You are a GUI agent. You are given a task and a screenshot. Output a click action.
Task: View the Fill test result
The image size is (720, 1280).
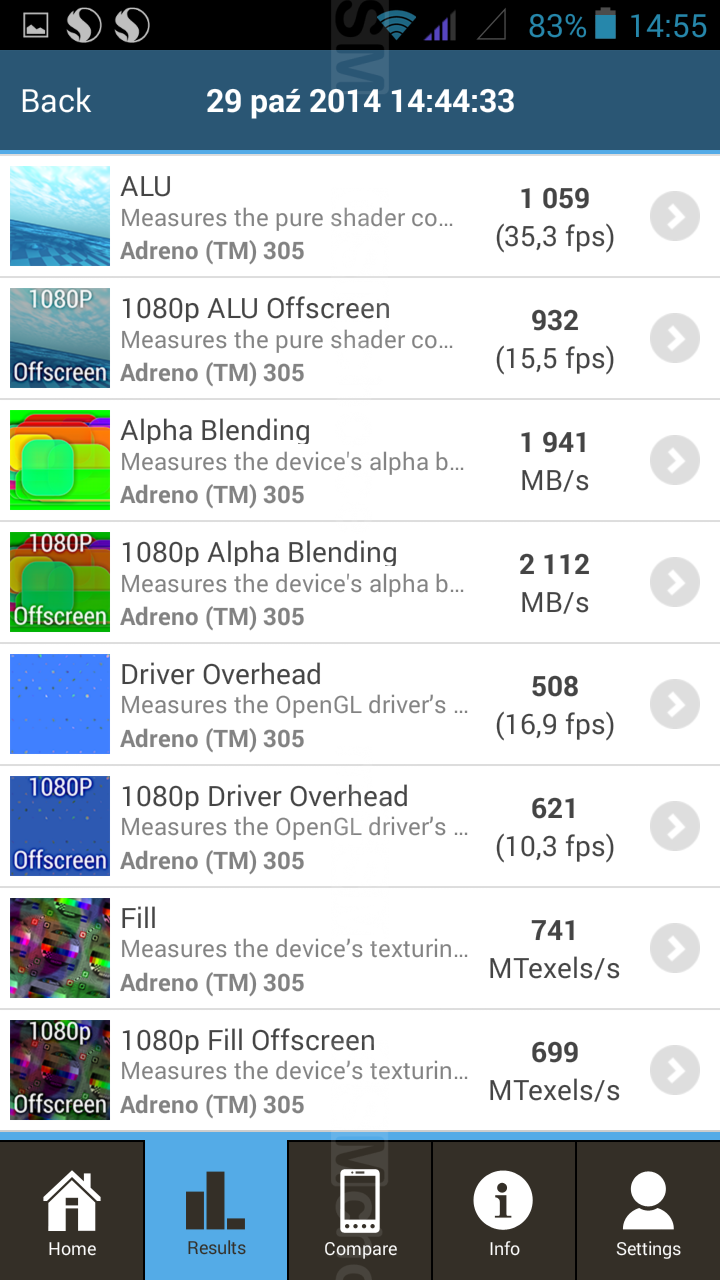[x=360, y=949]
